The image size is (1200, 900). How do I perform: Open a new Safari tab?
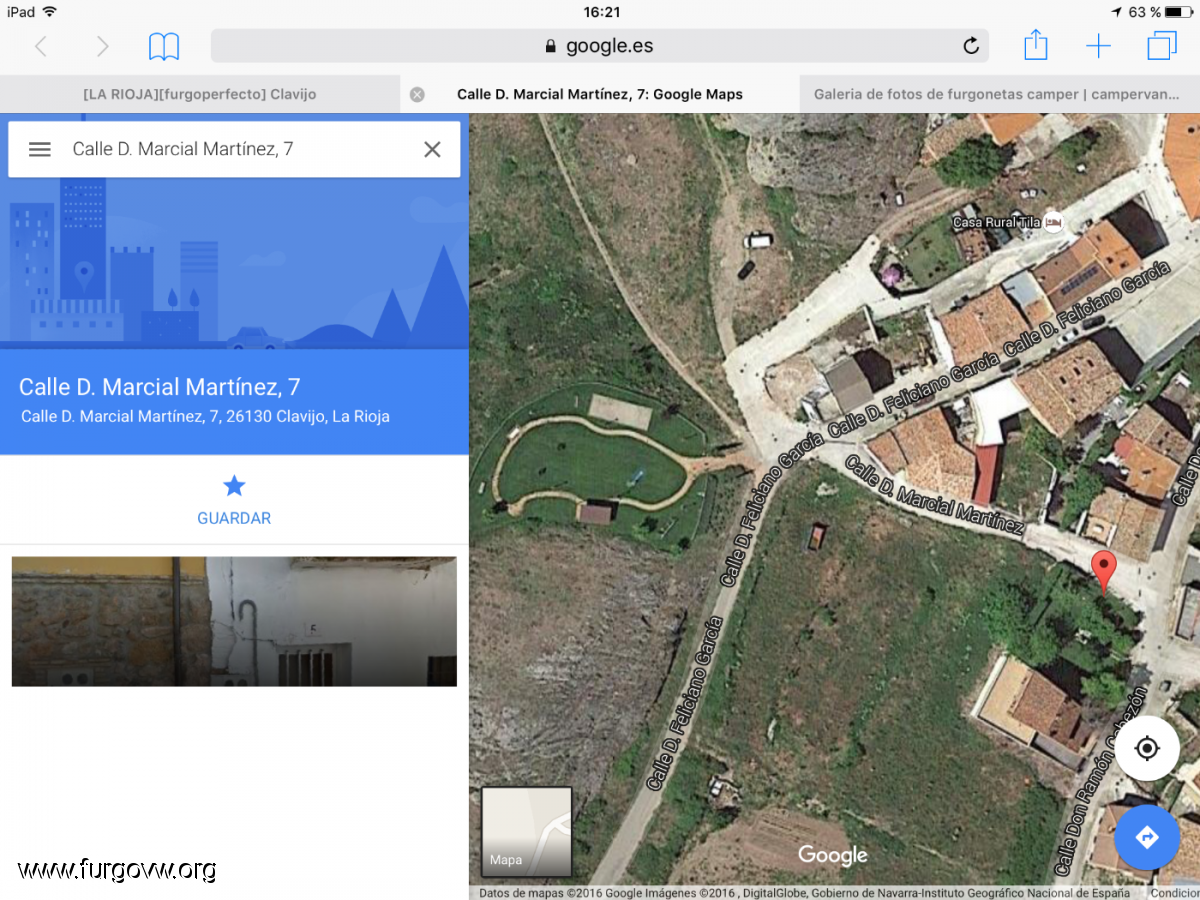(x=1098, y=46)
